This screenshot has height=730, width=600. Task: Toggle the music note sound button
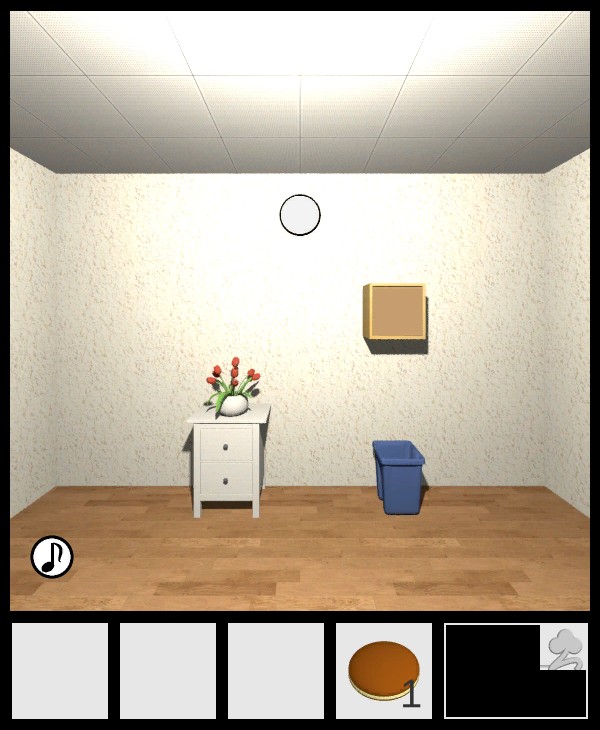tap(52, 557)
